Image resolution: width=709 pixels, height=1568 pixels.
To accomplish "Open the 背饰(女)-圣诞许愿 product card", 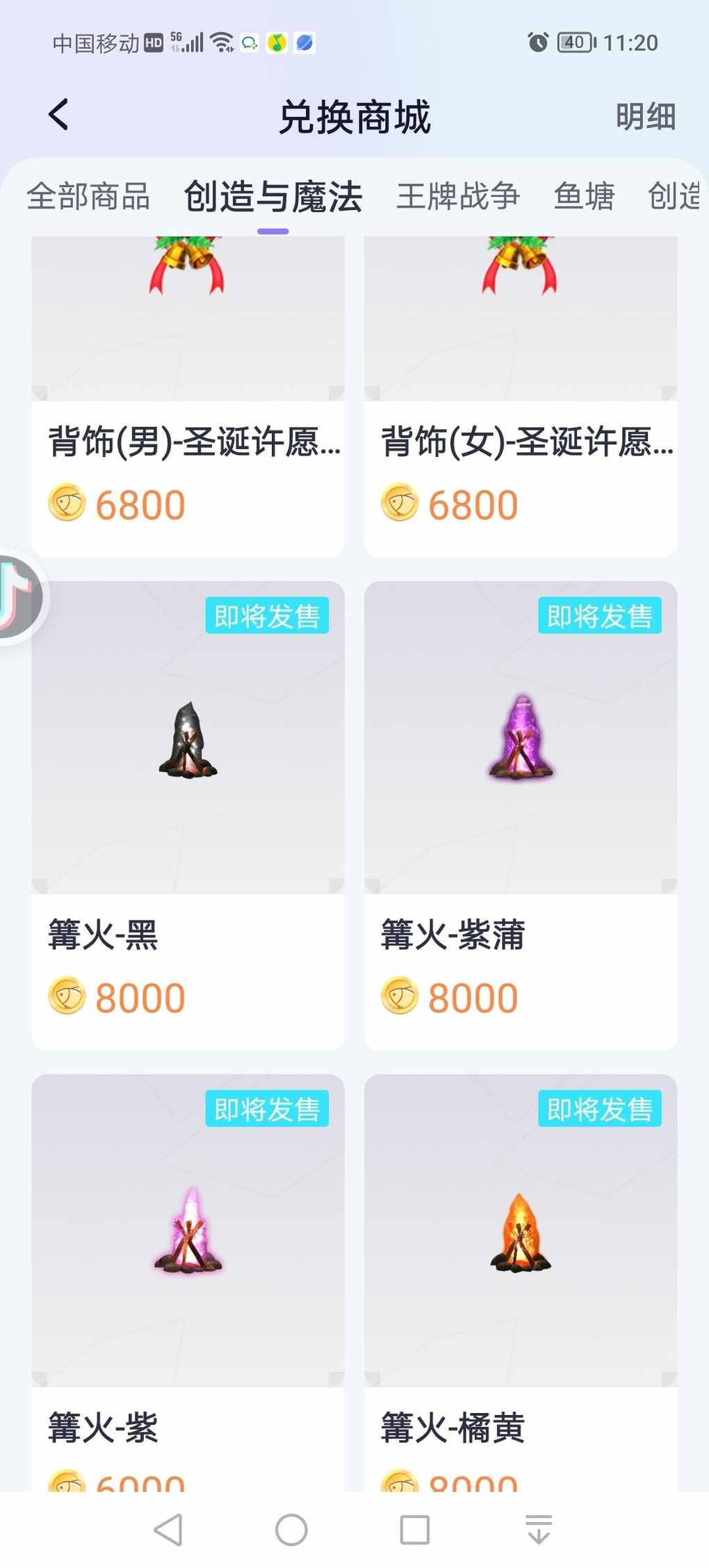I will pos(521,396).
